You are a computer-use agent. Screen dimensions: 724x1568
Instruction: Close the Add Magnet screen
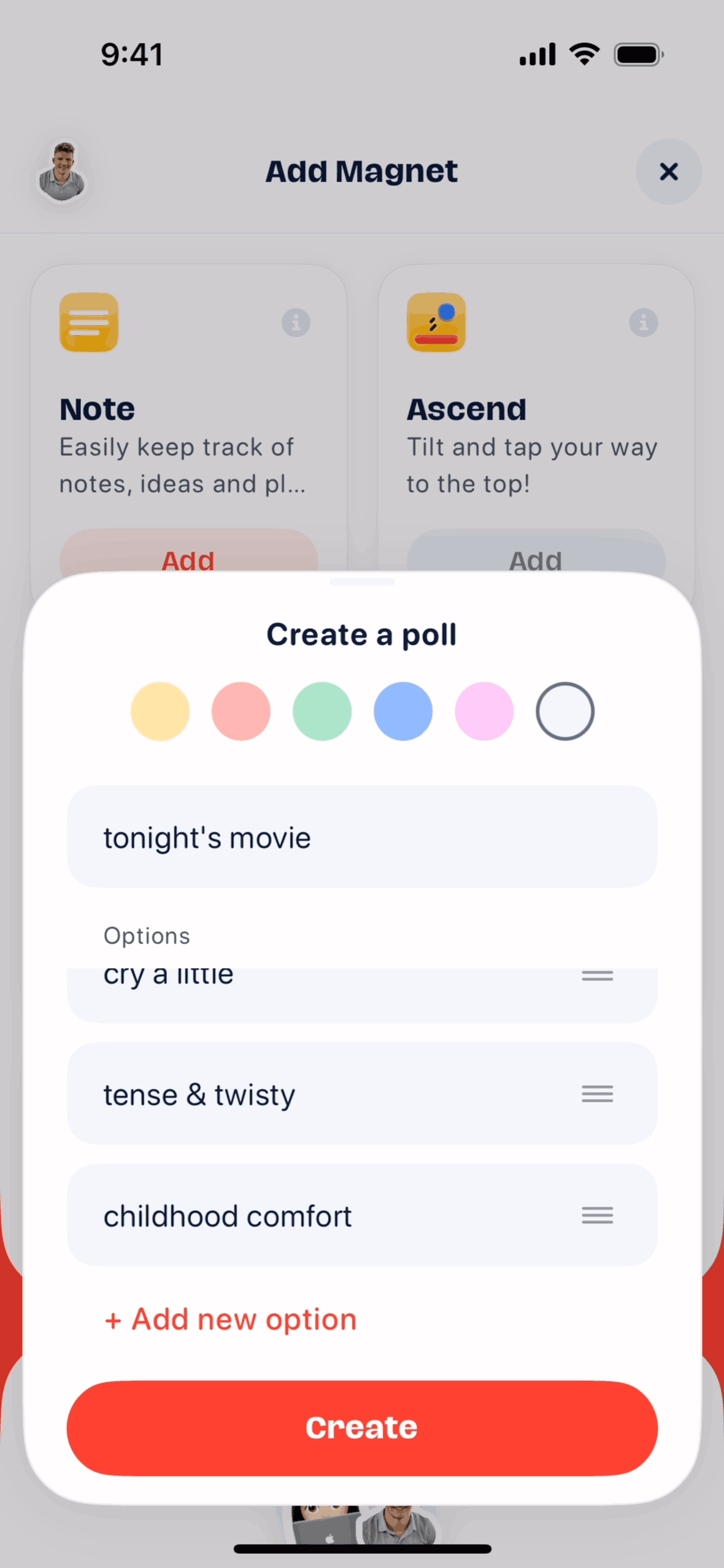pos(668,171)
